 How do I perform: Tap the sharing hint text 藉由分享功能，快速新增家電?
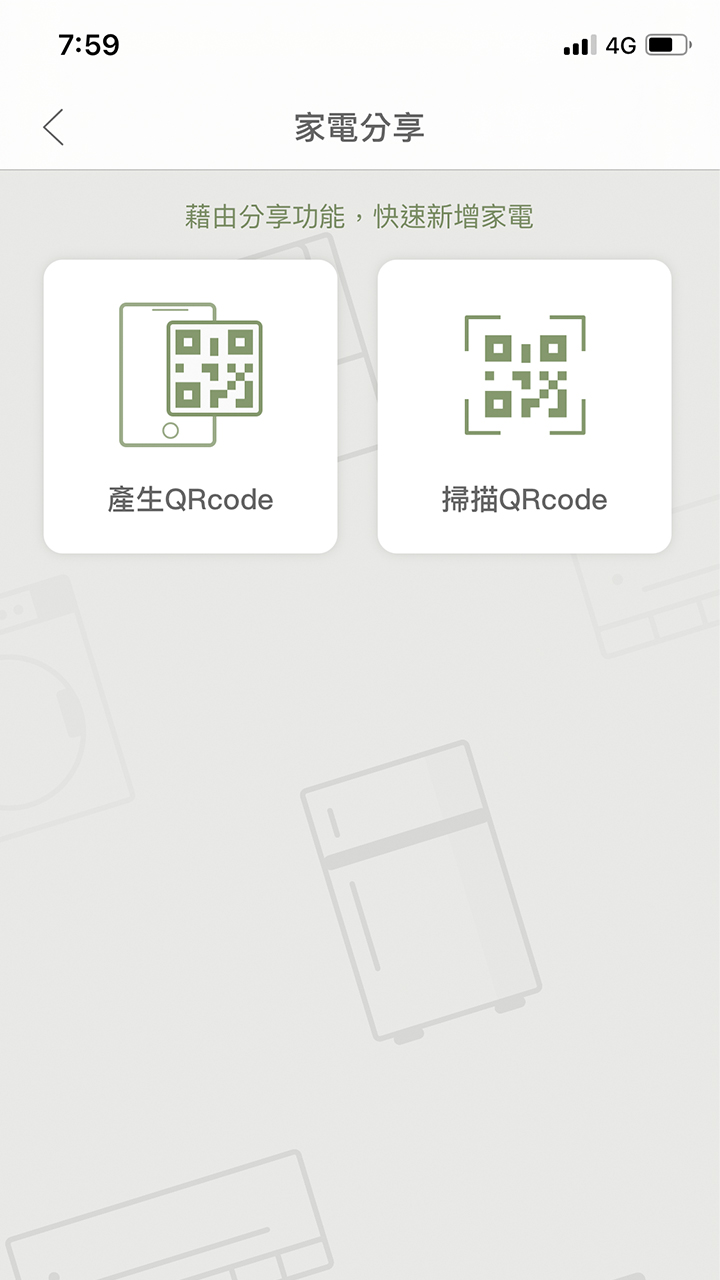pos(360,216)
